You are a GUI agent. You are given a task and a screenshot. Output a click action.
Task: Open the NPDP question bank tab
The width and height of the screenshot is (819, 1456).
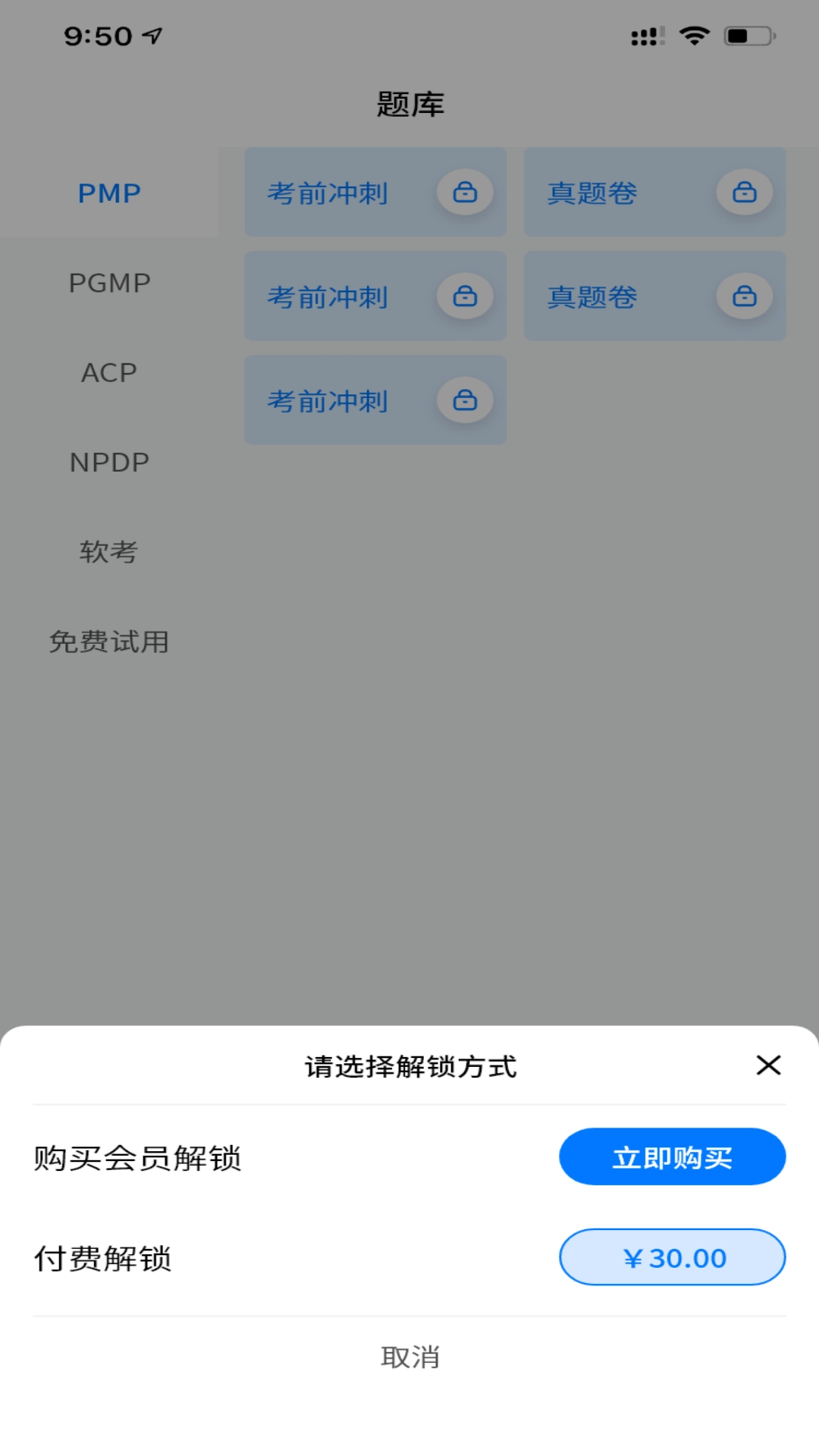tap(108, 461)
